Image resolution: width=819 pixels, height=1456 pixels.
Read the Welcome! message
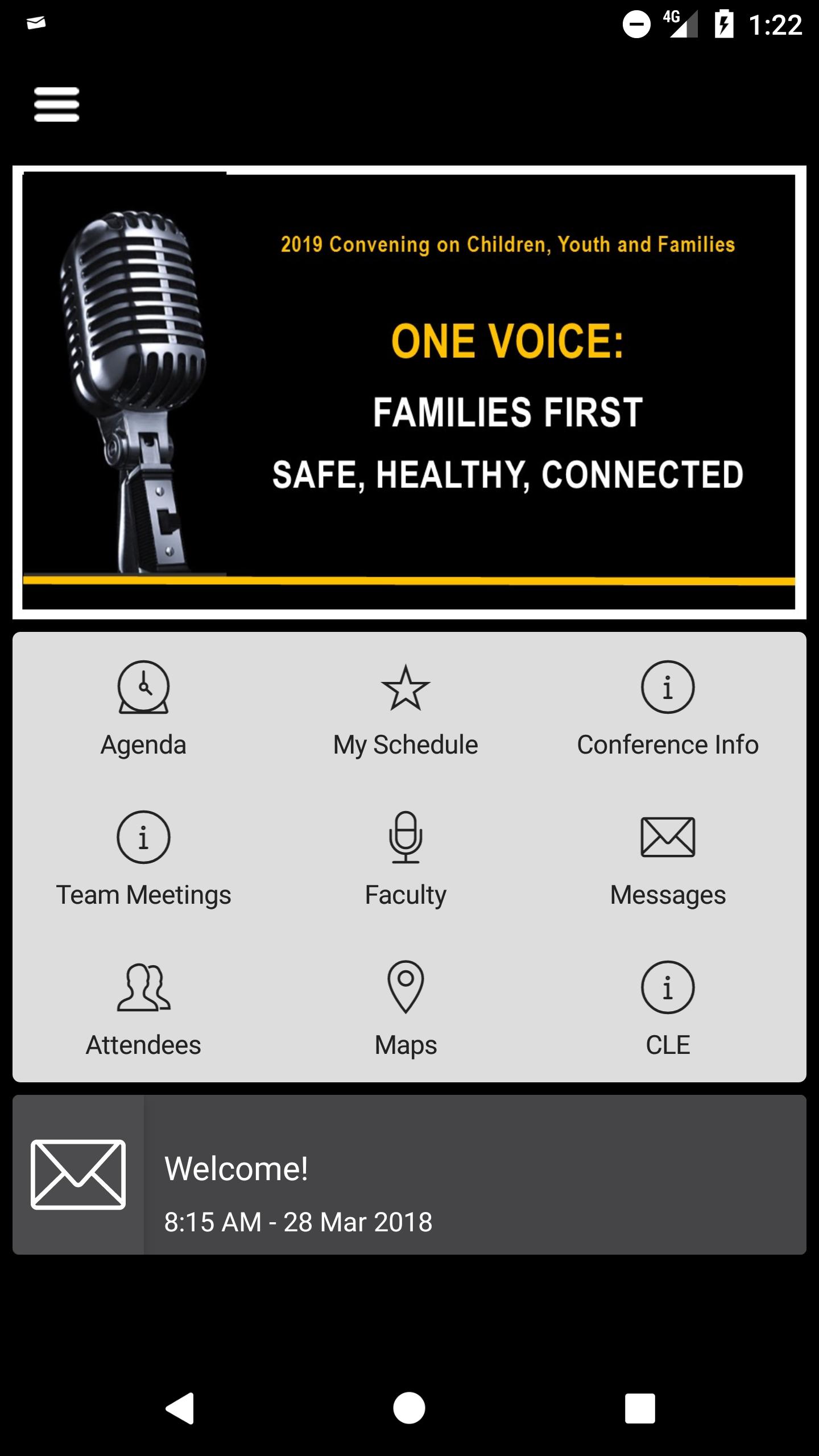[409, 1174]
